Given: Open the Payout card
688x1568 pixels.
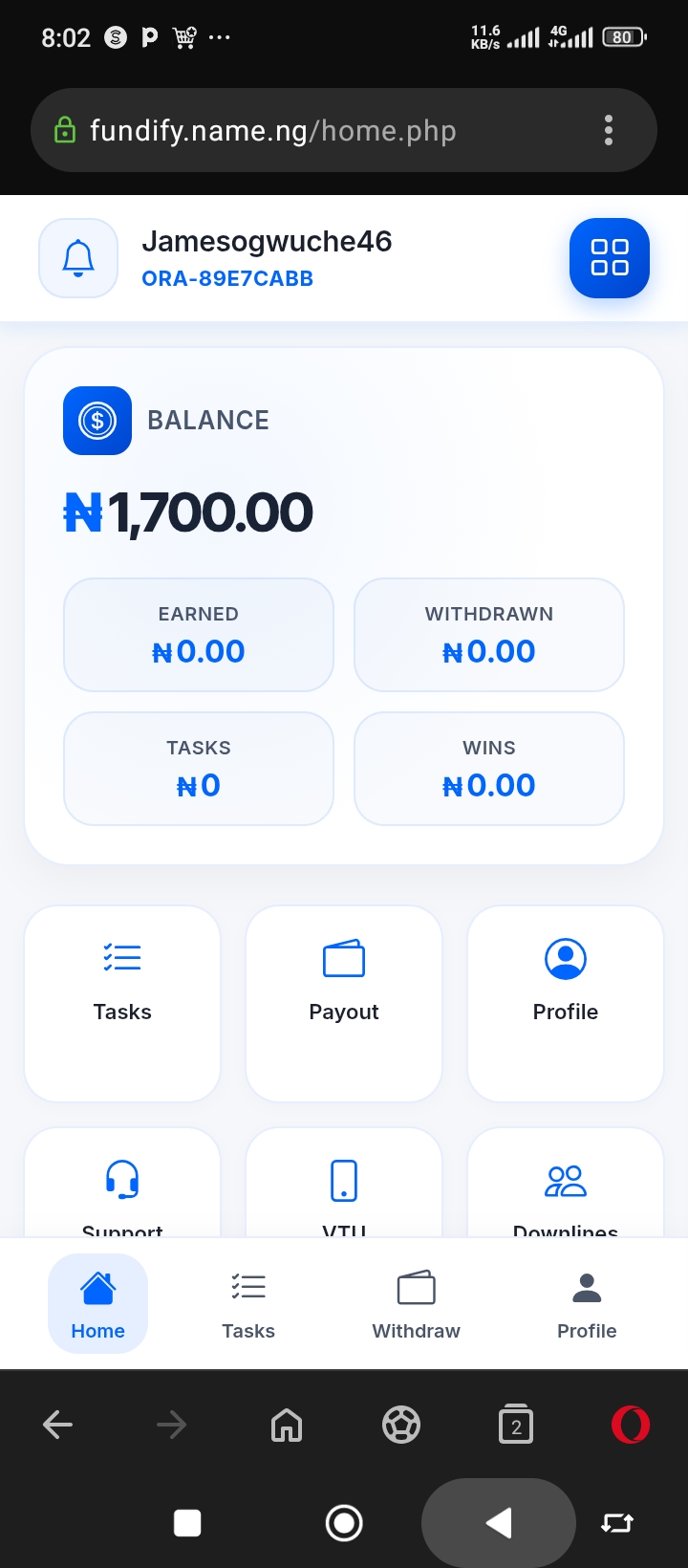Looking at the screenshot, I should tap(344, 1003).
